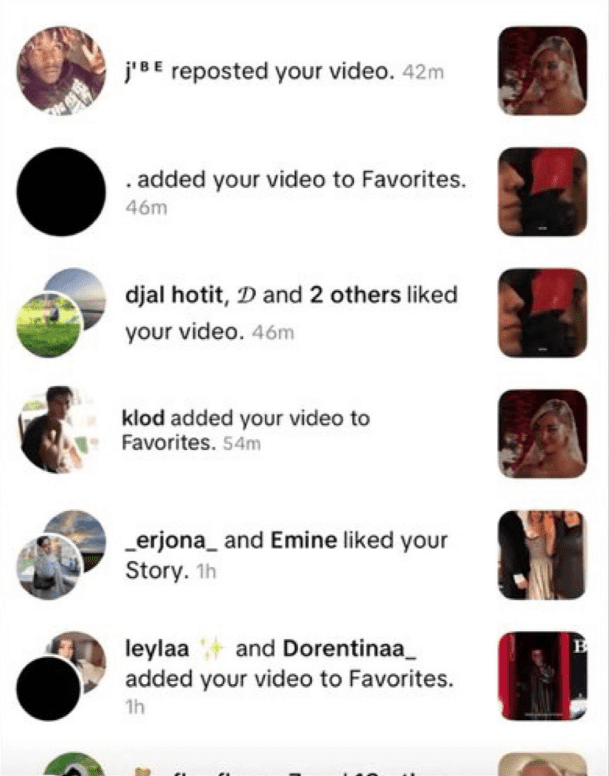View video klod added to Favorites
Viewport: 609px width, 776px height.
tap(542, 432)
